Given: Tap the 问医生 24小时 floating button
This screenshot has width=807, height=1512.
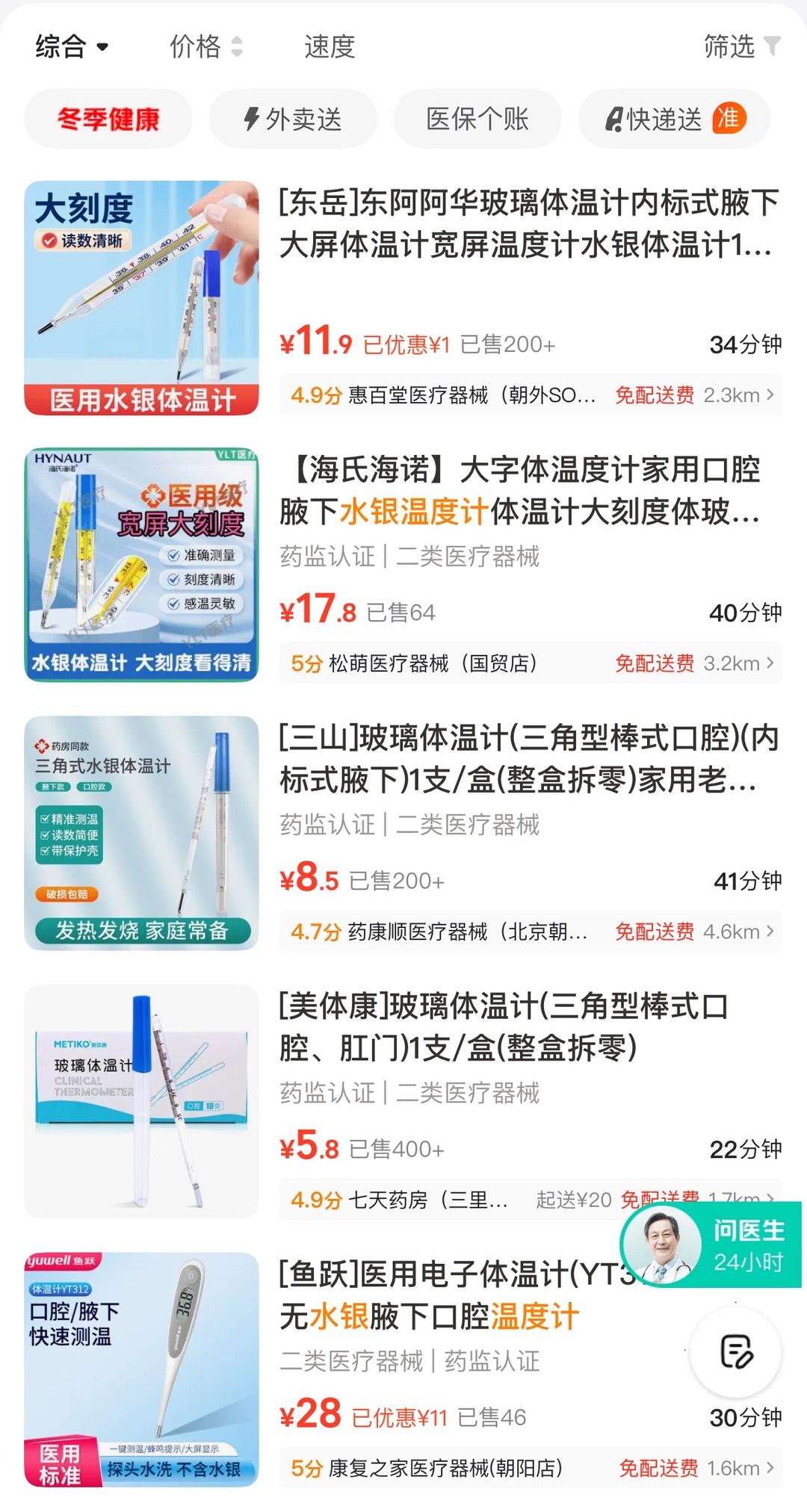Looking at the screenshot, I should click(710, 1245).
